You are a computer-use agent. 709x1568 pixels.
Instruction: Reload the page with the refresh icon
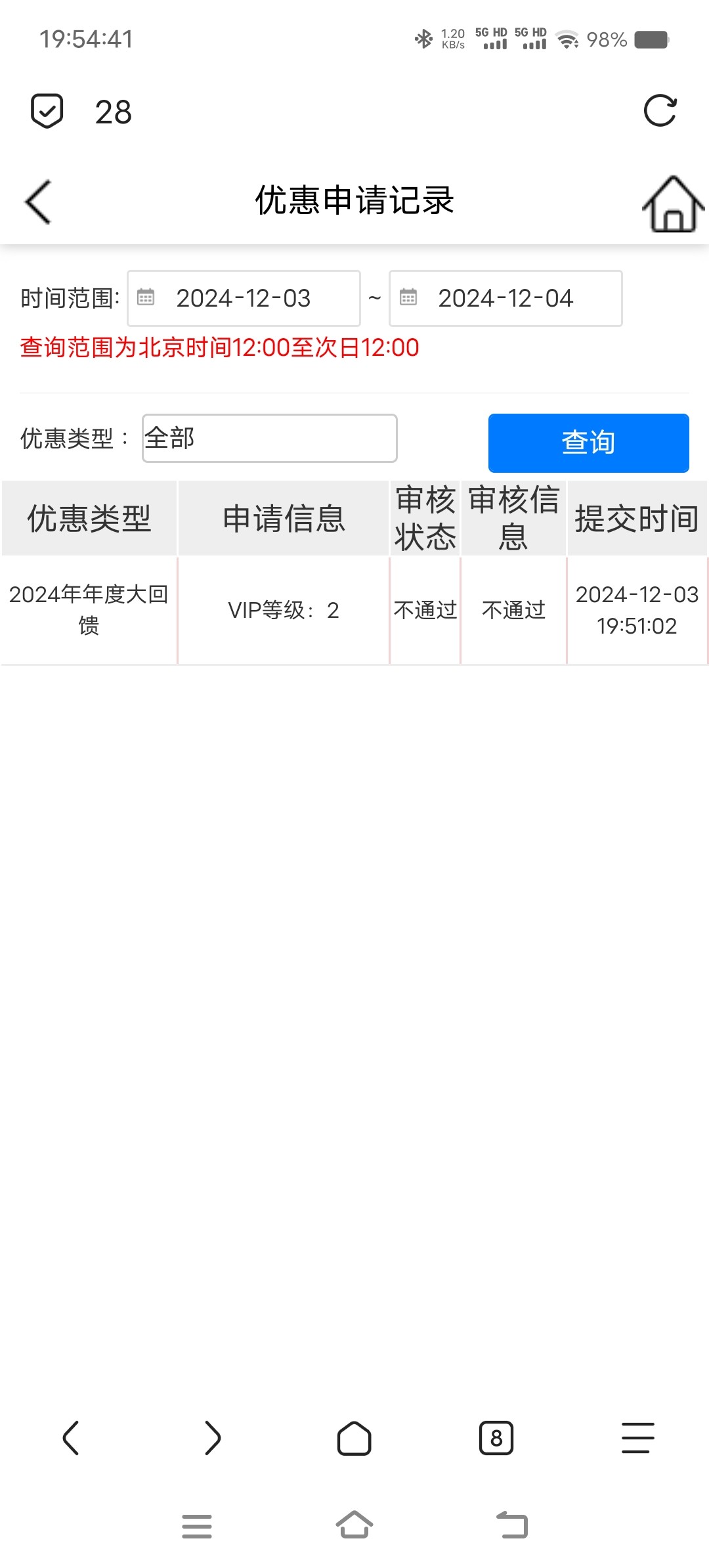[660, 111]
